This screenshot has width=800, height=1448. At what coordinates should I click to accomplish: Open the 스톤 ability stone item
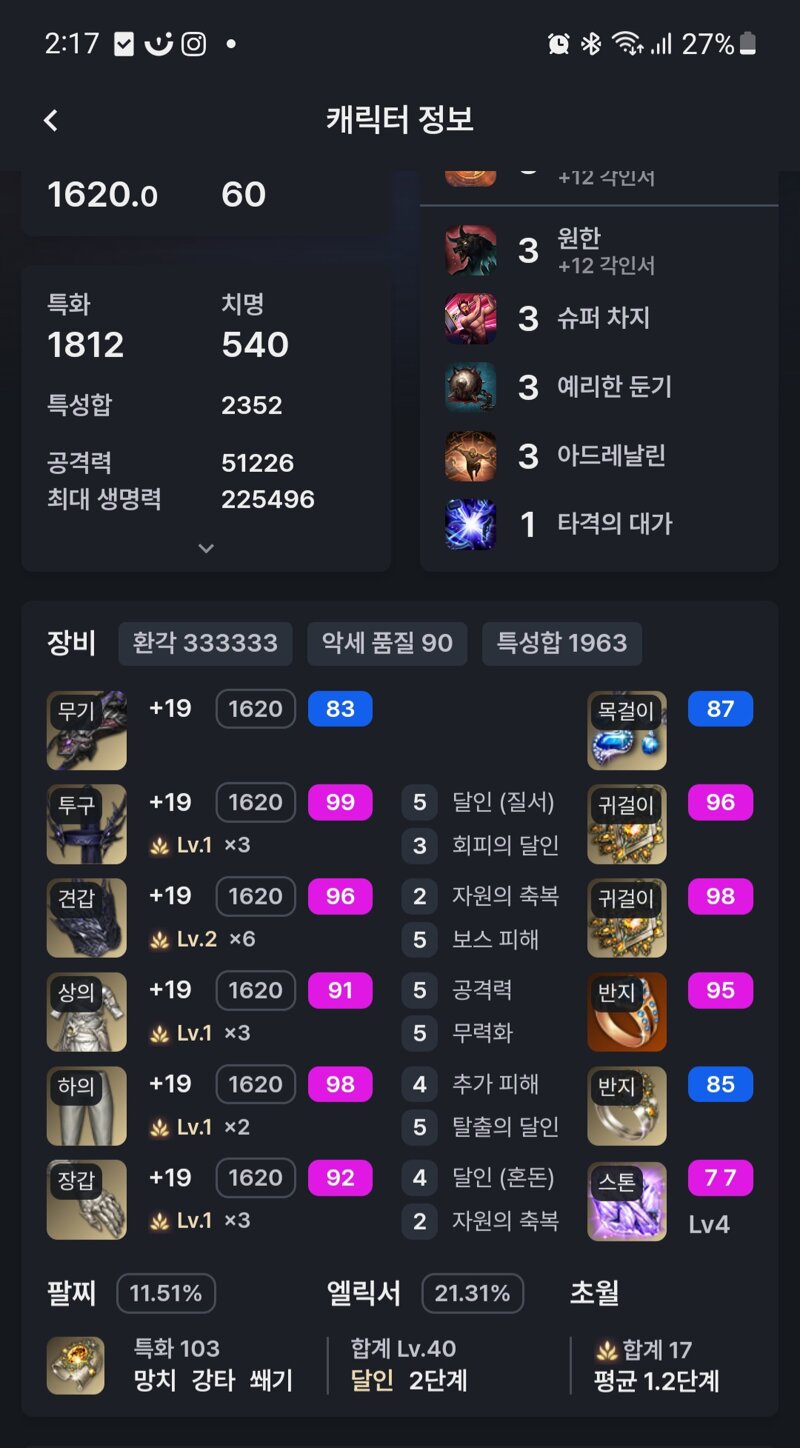pyautogui.click(x=627, y=1200)
